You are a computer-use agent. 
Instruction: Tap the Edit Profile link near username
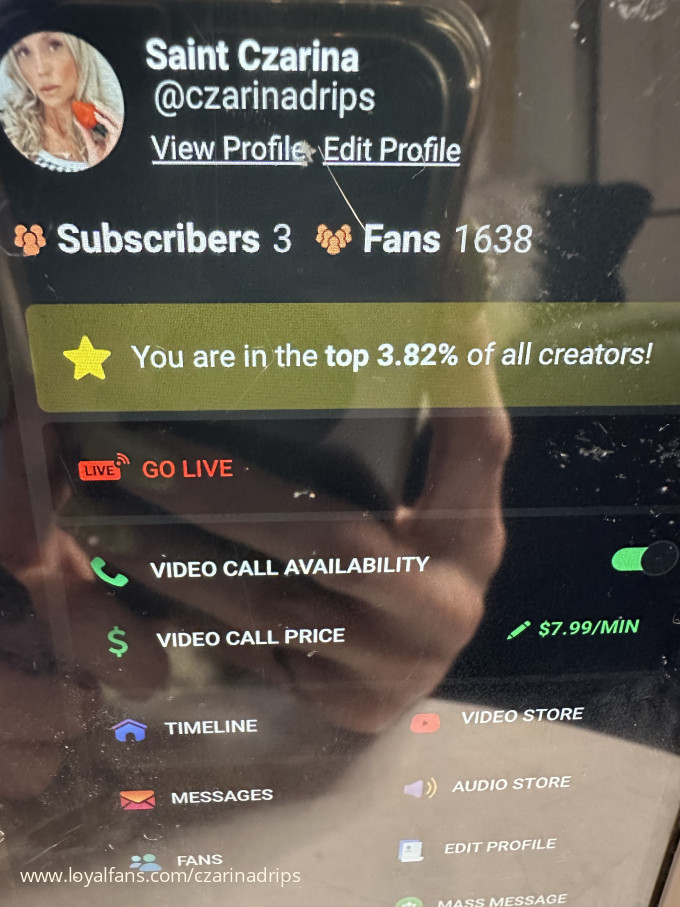pos(391,150)
